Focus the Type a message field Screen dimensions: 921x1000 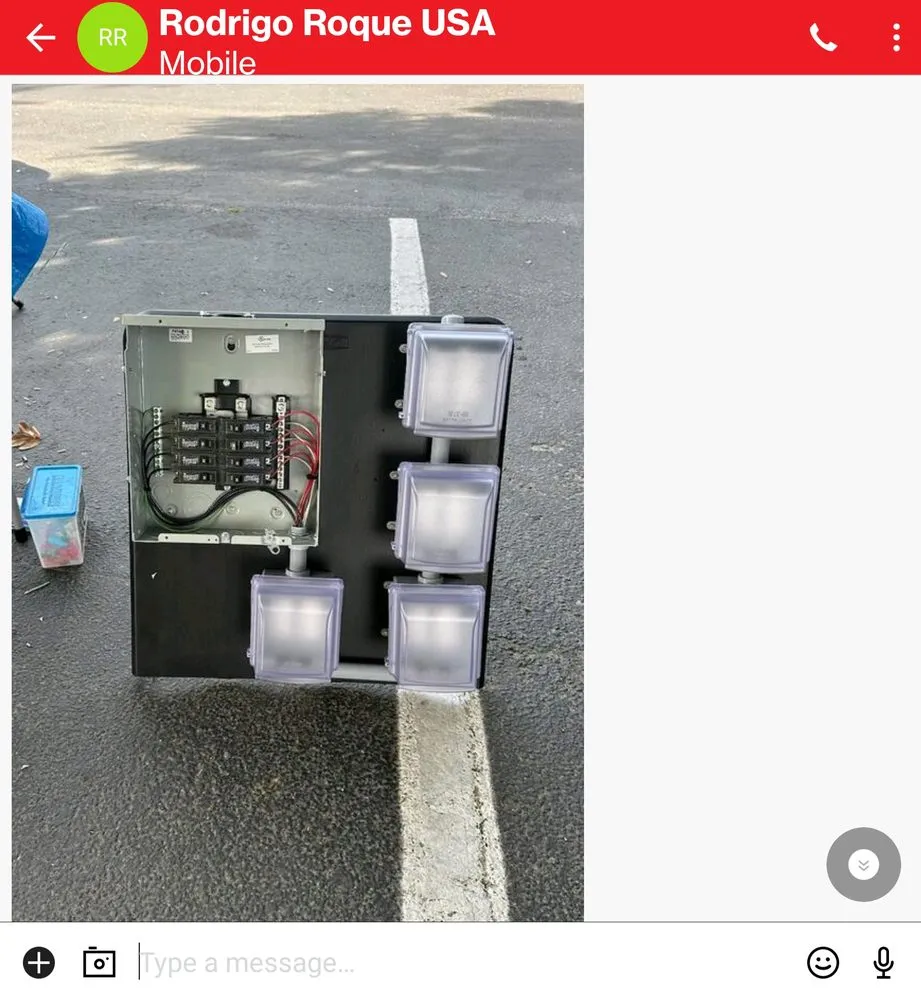coord(460,964)
